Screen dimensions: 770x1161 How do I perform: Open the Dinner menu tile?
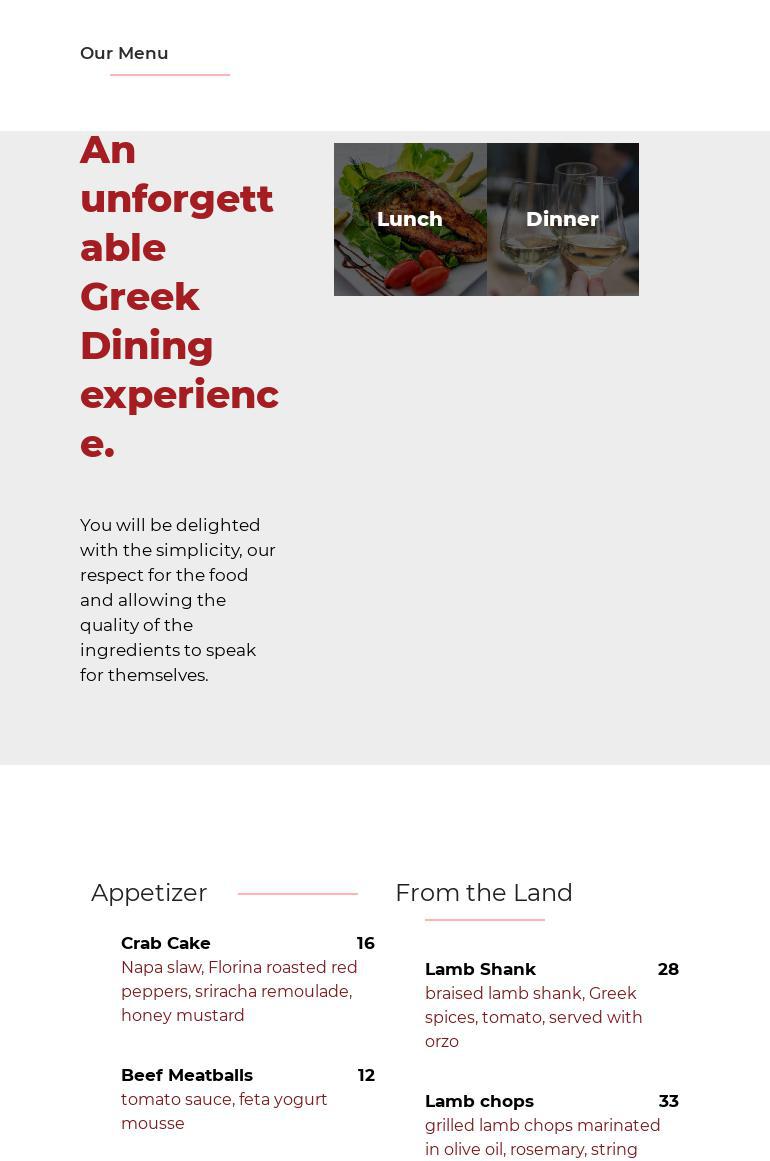562,219
